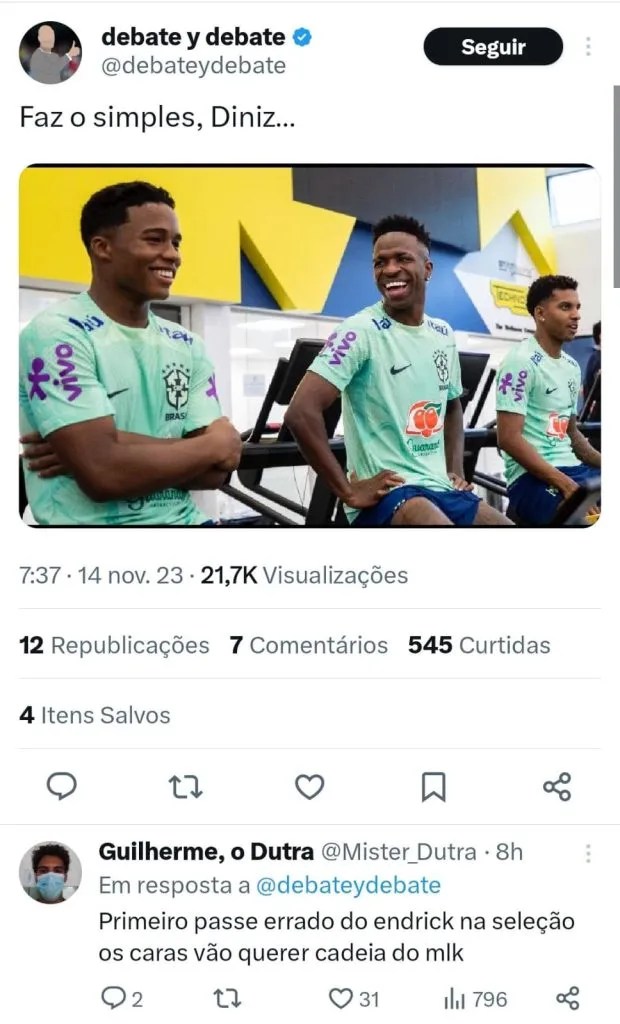
Task: Repost the main post by debate y debate
Action: point(186,787)
